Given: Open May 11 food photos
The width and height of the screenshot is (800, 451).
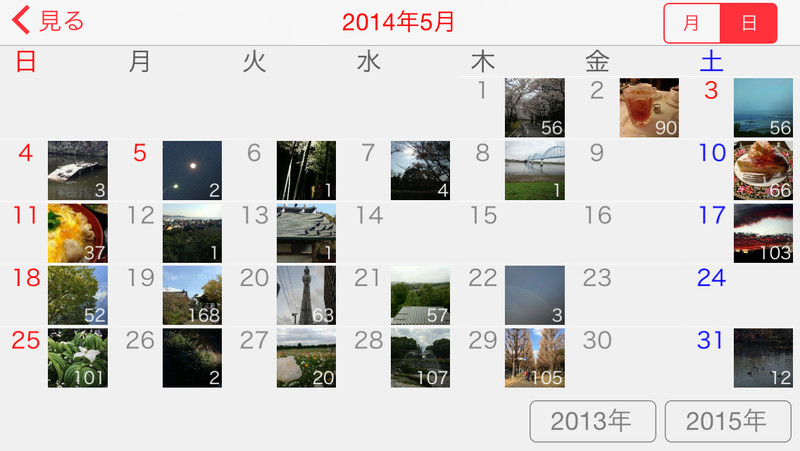Looking at the screenshot, I should [78, 233].
